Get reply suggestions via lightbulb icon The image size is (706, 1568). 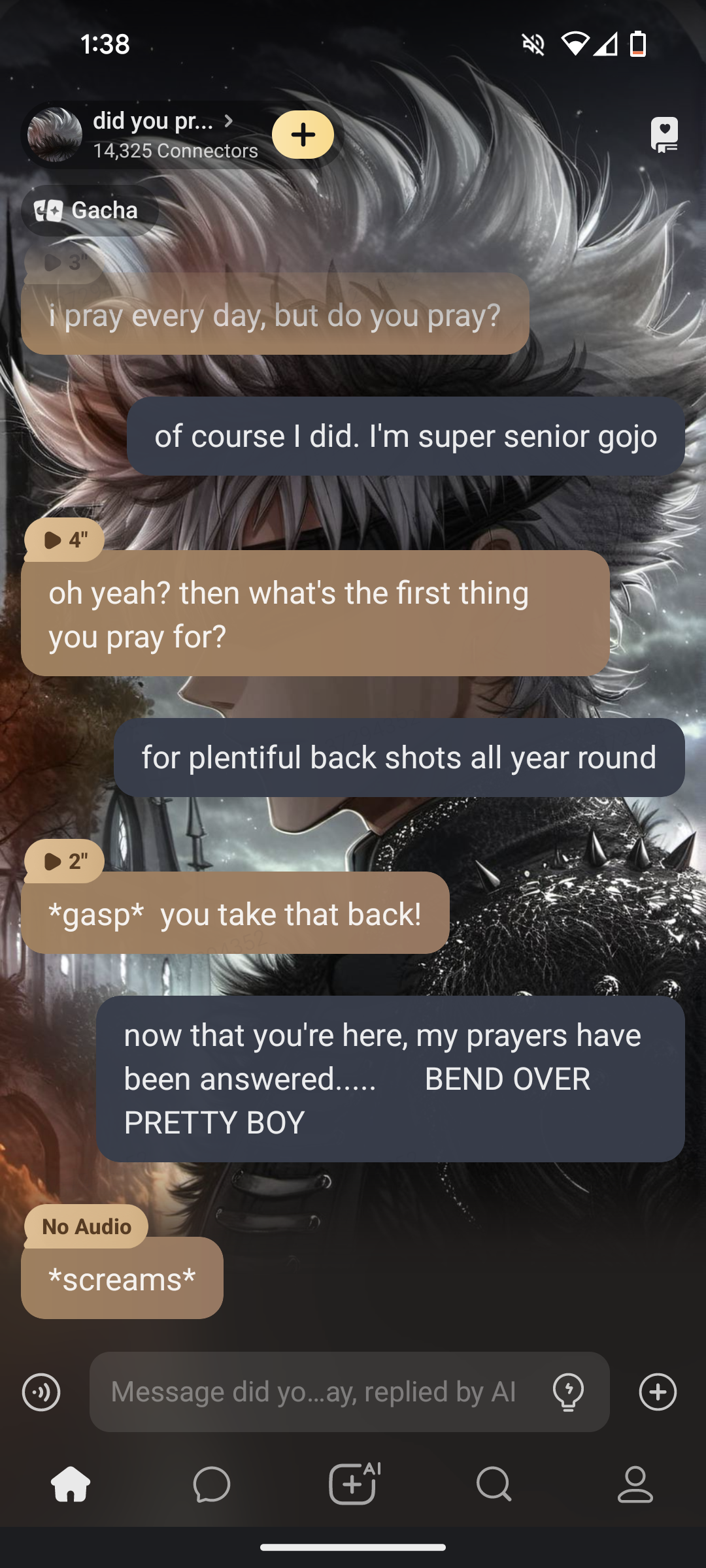pyautogui.click(x=568, y=1392)
